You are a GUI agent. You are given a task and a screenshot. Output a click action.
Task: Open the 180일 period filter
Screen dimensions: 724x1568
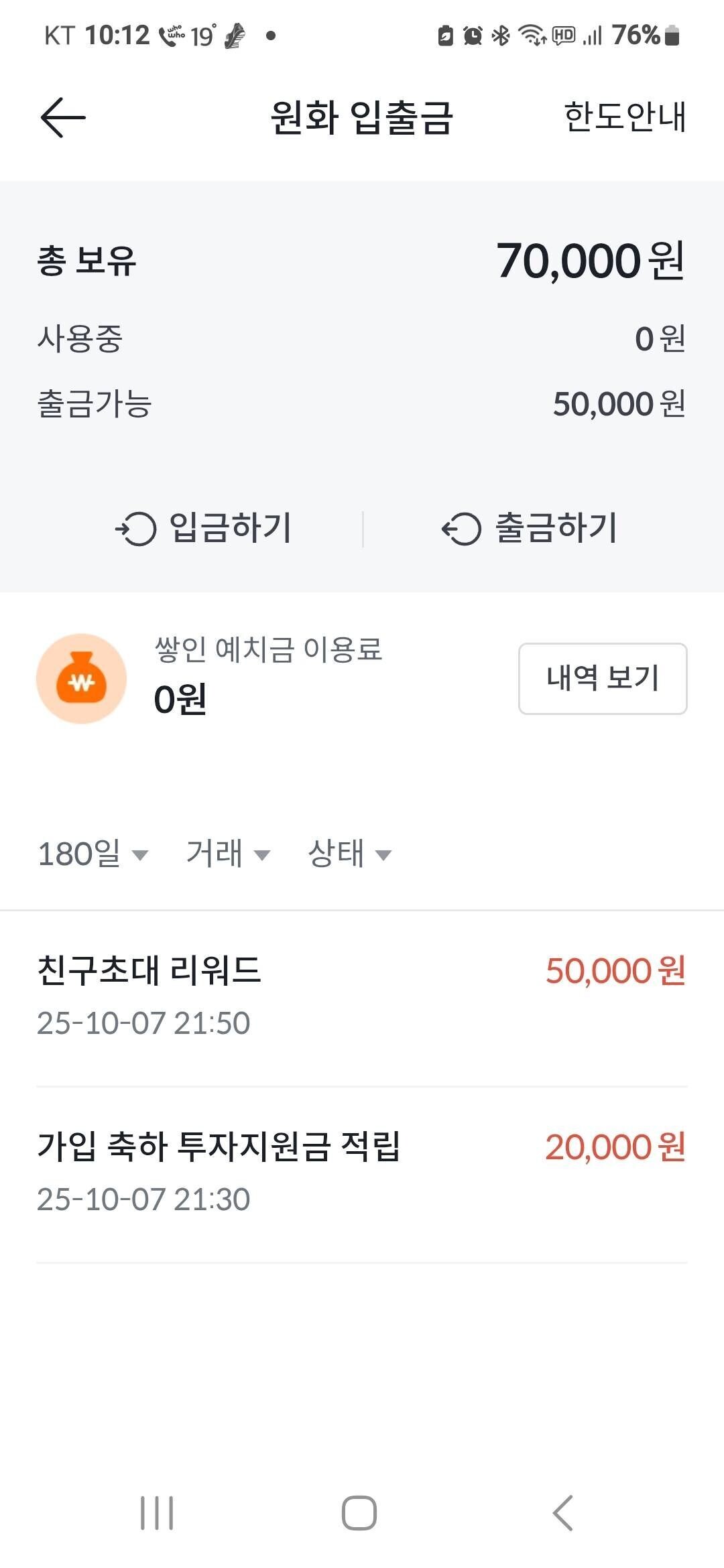(92, 854)
